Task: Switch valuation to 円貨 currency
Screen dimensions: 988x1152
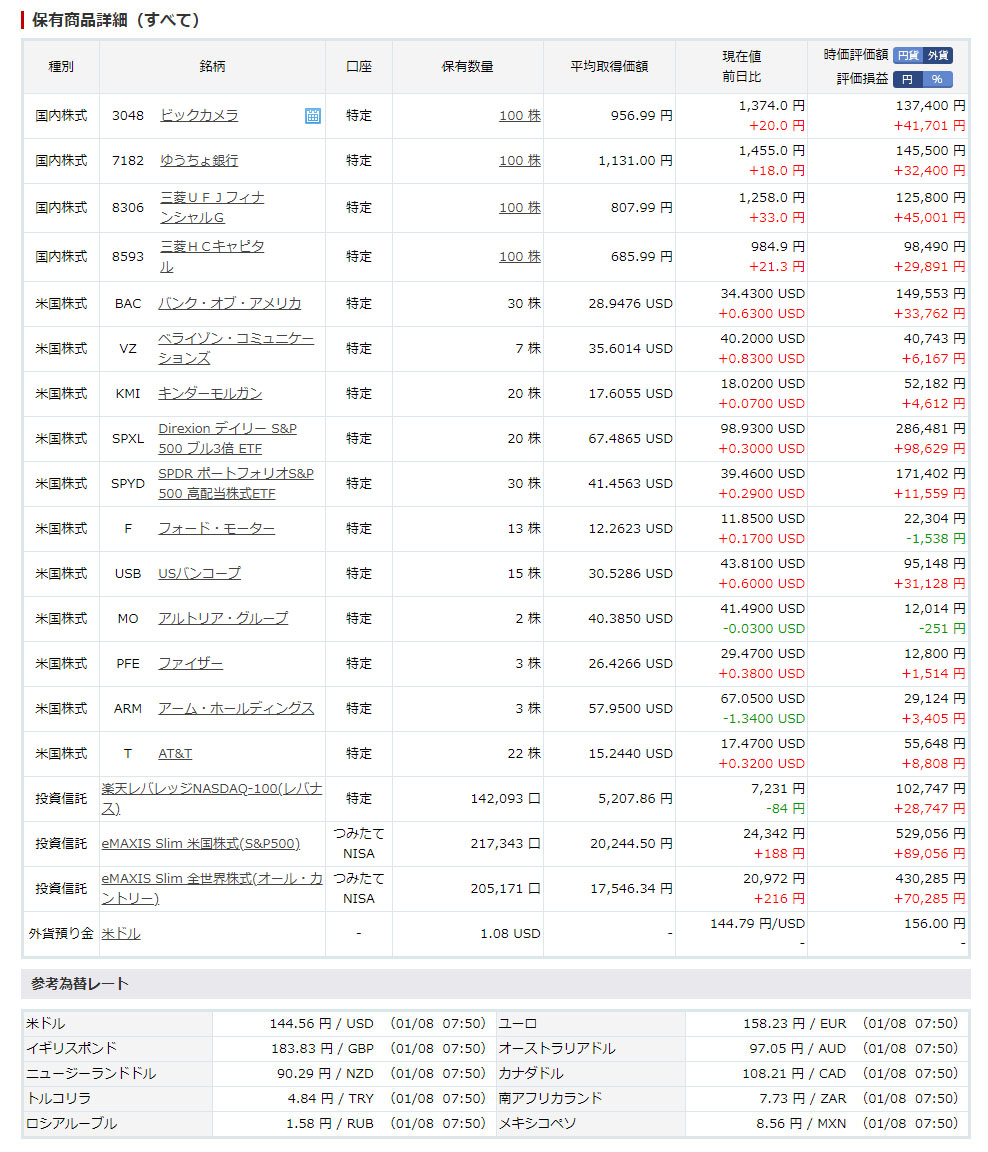Action: click(907, 55)
